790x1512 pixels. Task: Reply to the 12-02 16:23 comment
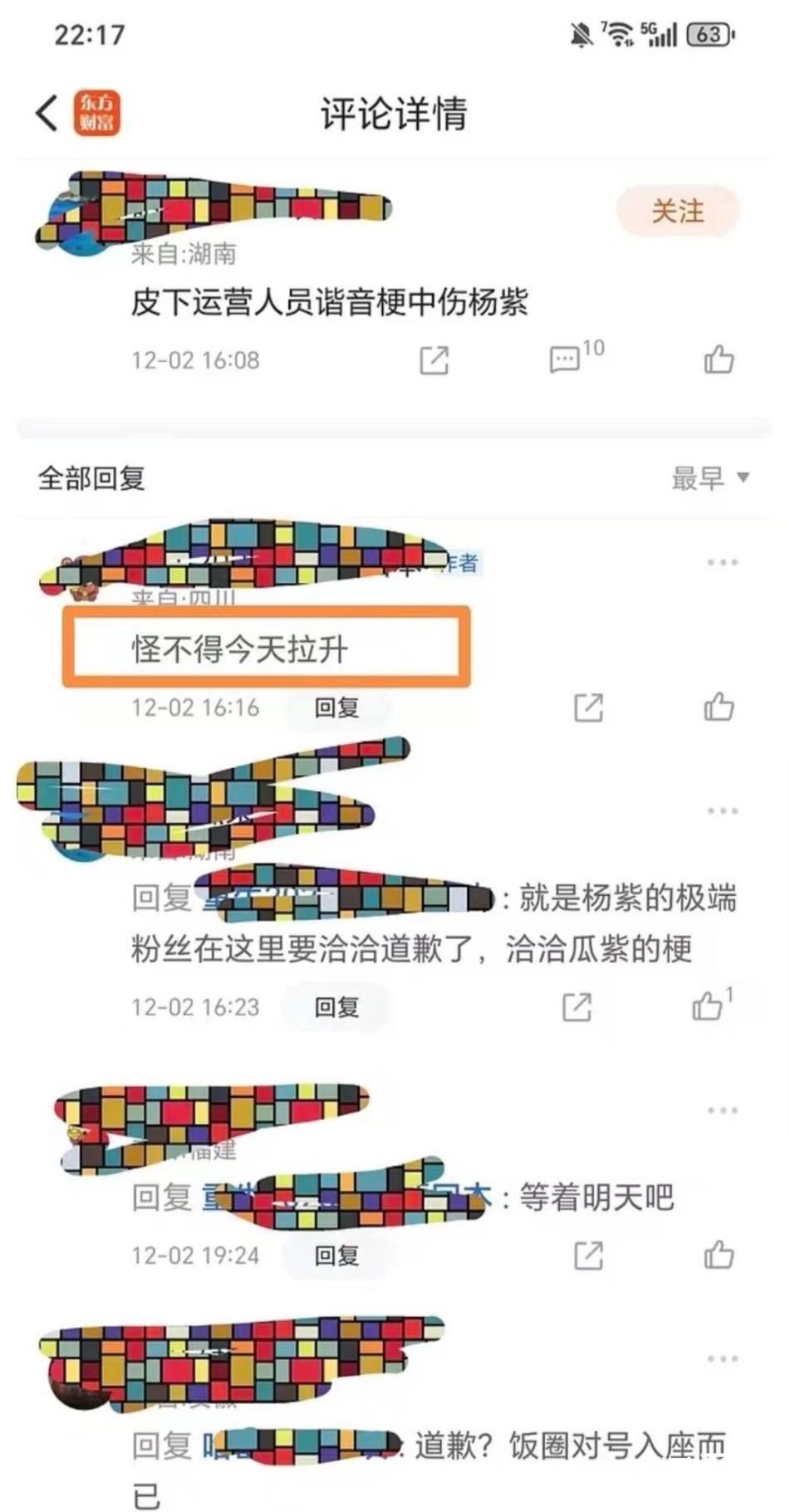pyautogui.click(x=336, y=1007)
